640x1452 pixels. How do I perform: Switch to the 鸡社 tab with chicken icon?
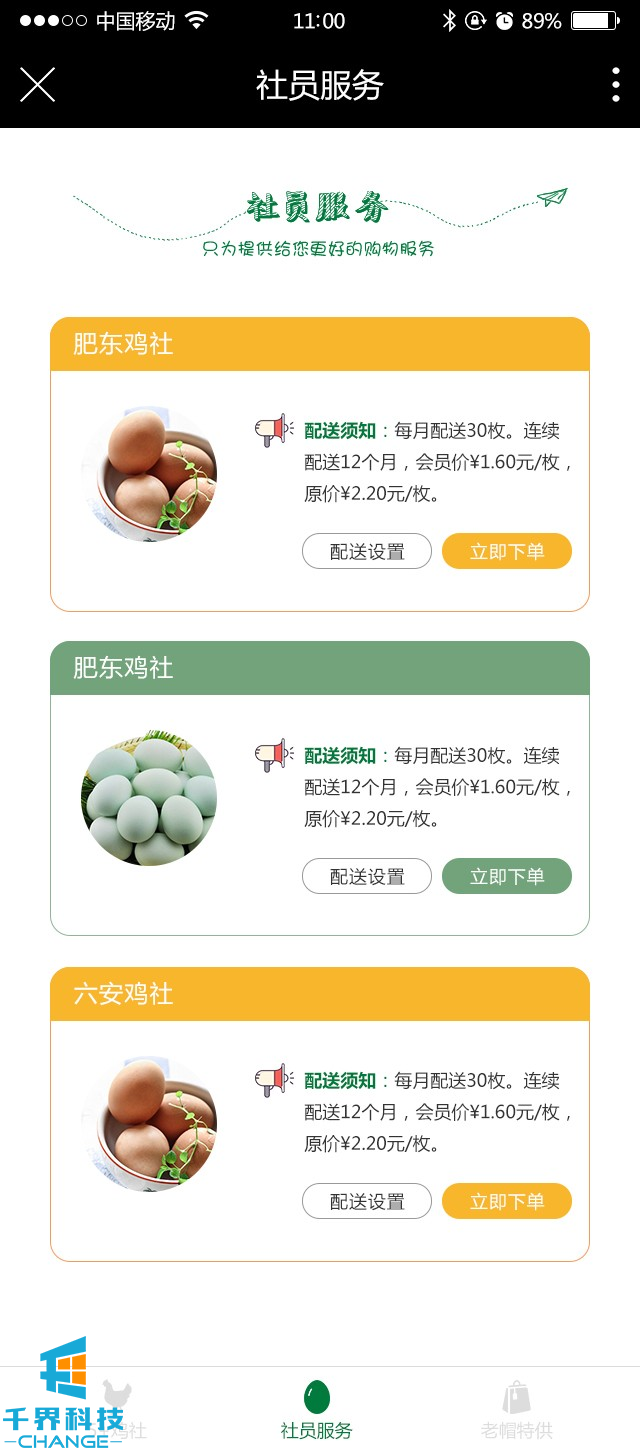[x=117, y=1408]
